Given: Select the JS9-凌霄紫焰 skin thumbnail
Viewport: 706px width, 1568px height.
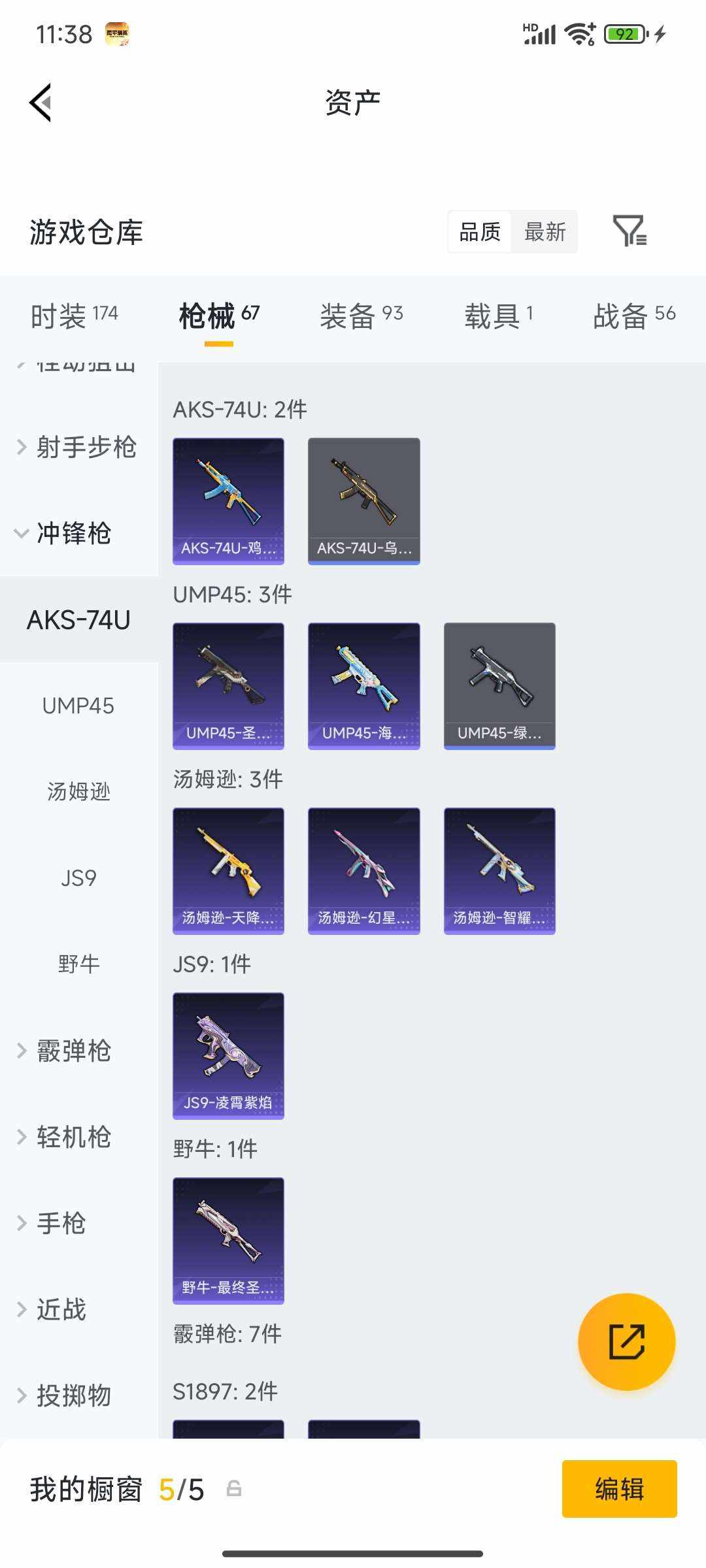Looking at the screenshot, I should coord(228,1055).
